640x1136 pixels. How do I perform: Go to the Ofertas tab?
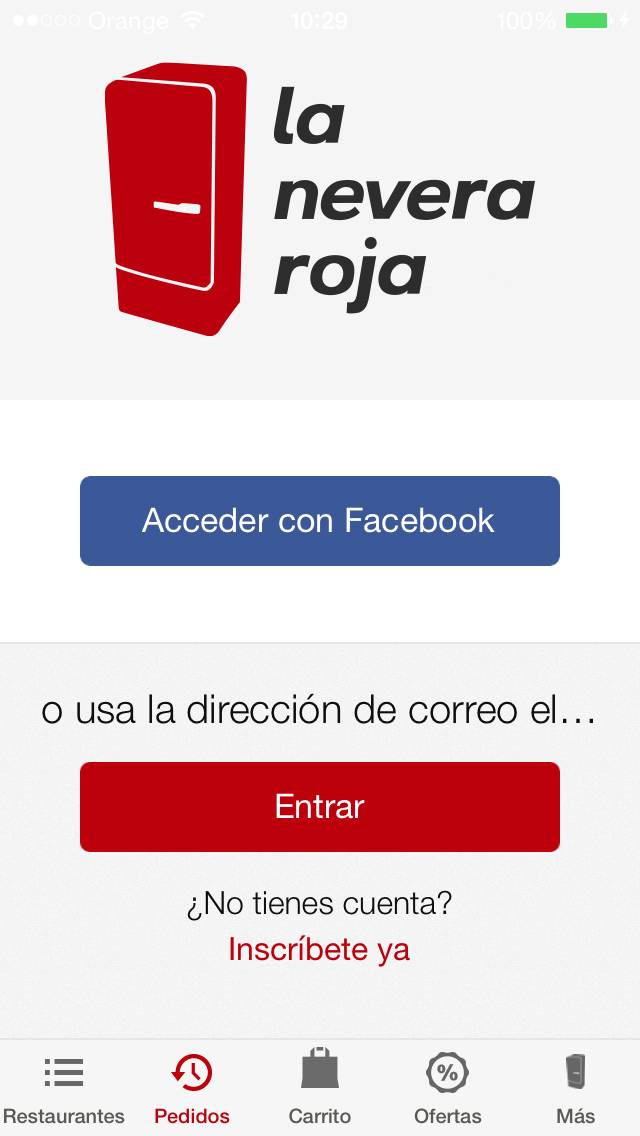tap(448, 1088)
